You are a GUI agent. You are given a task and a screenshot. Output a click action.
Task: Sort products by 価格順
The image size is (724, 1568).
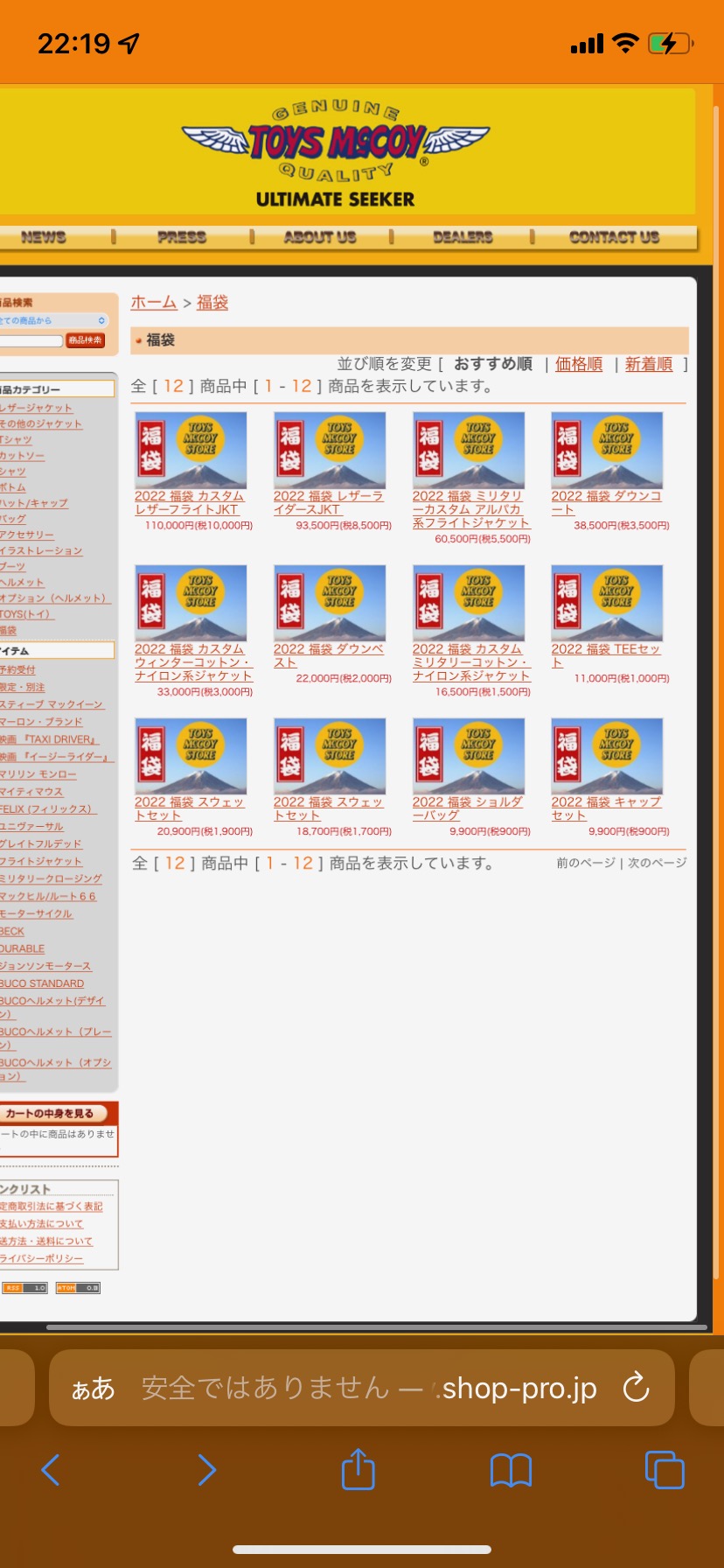click(x=579, y=364)
